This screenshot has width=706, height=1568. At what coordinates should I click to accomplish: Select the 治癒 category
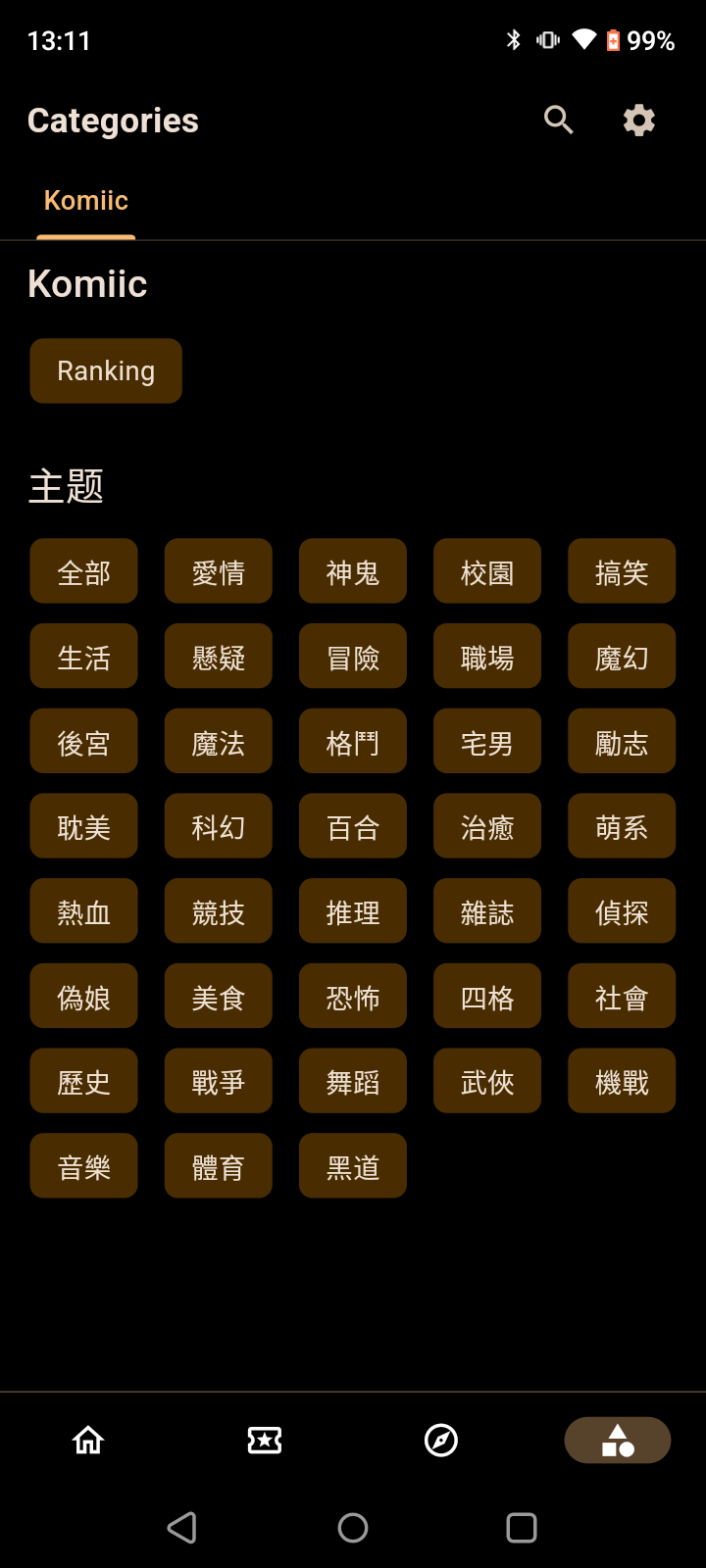487,826
